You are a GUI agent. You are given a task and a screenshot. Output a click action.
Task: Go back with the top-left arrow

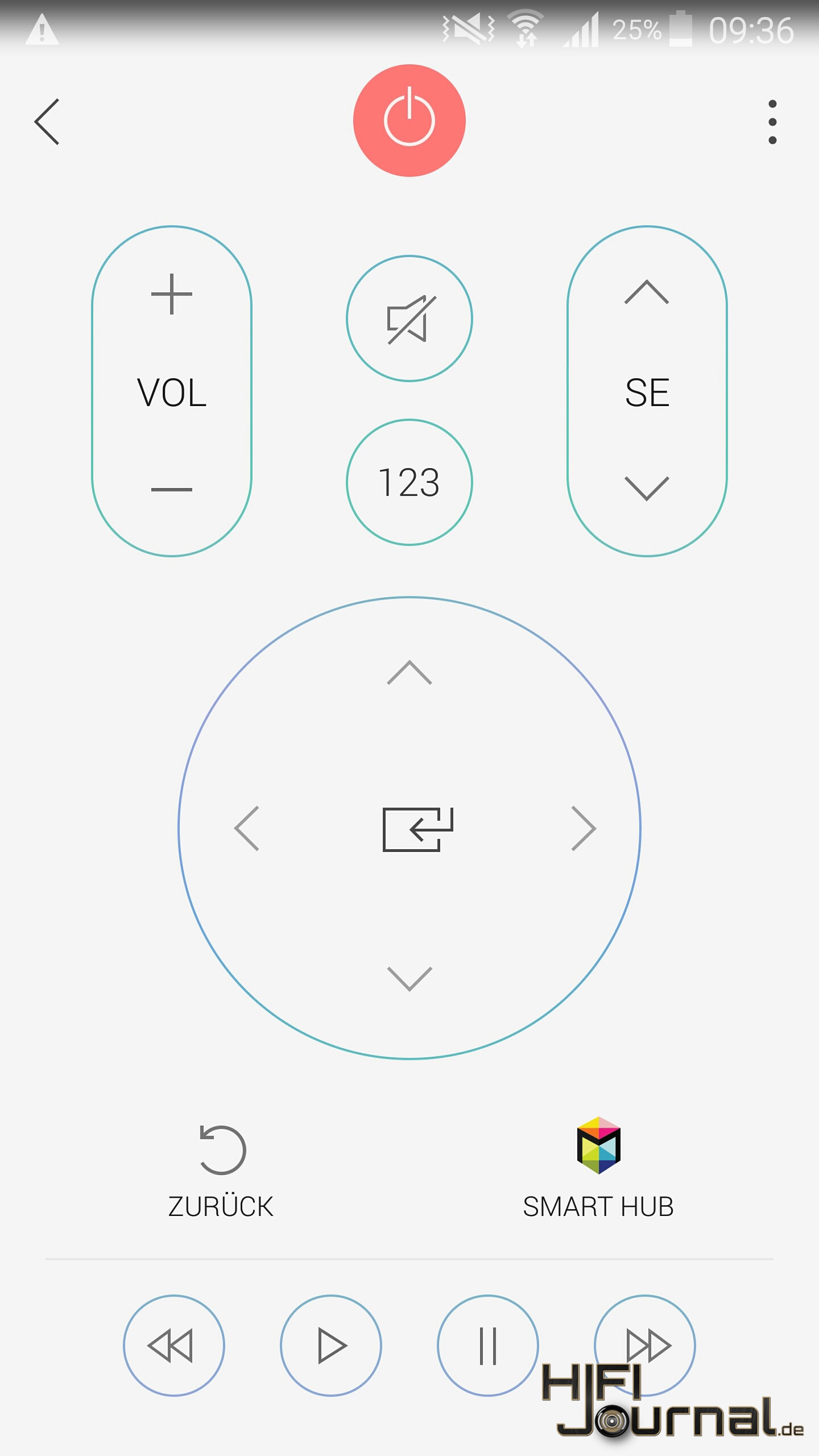[47, 122]
